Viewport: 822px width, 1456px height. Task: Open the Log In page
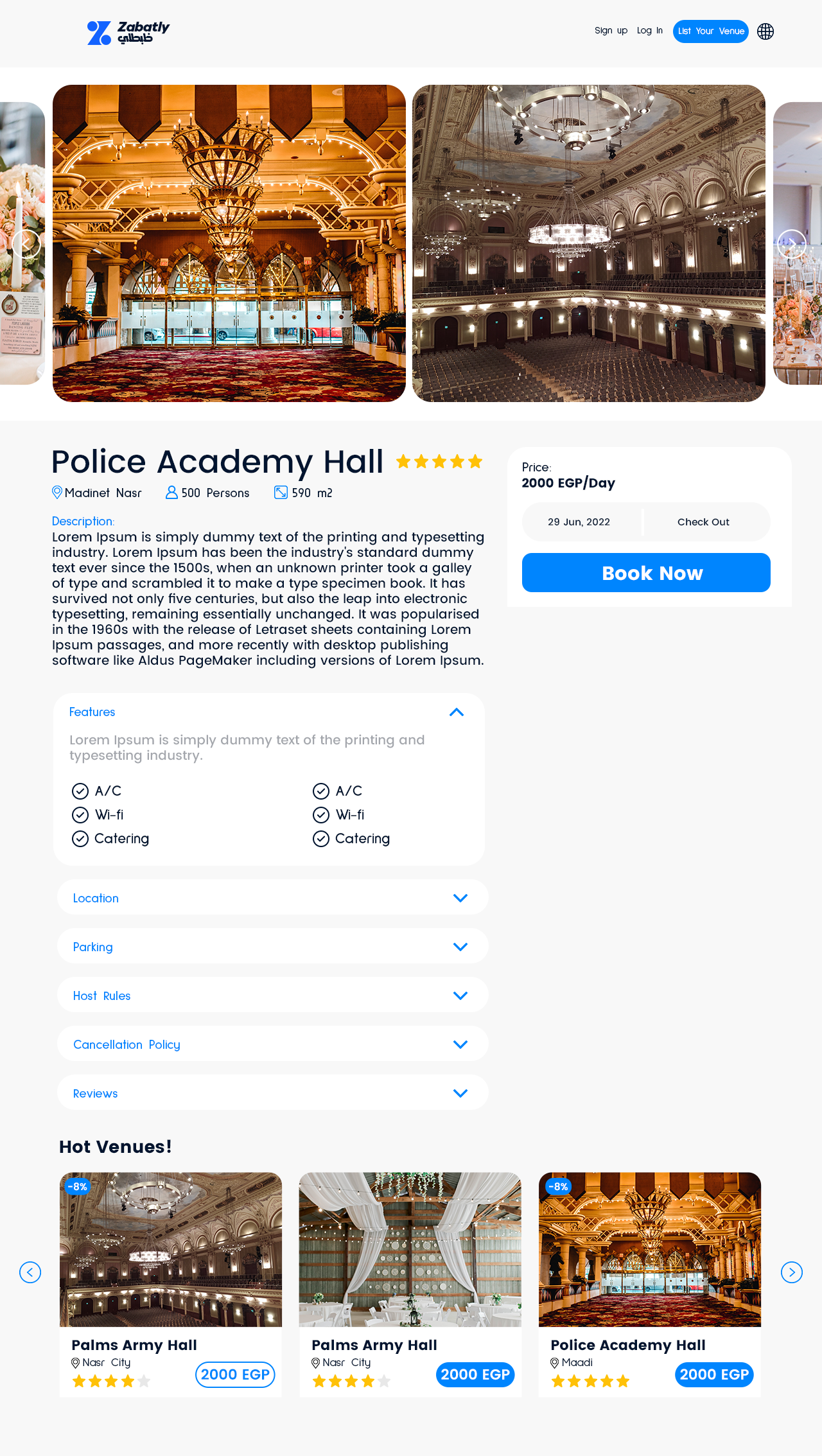[x=649, y=31]
